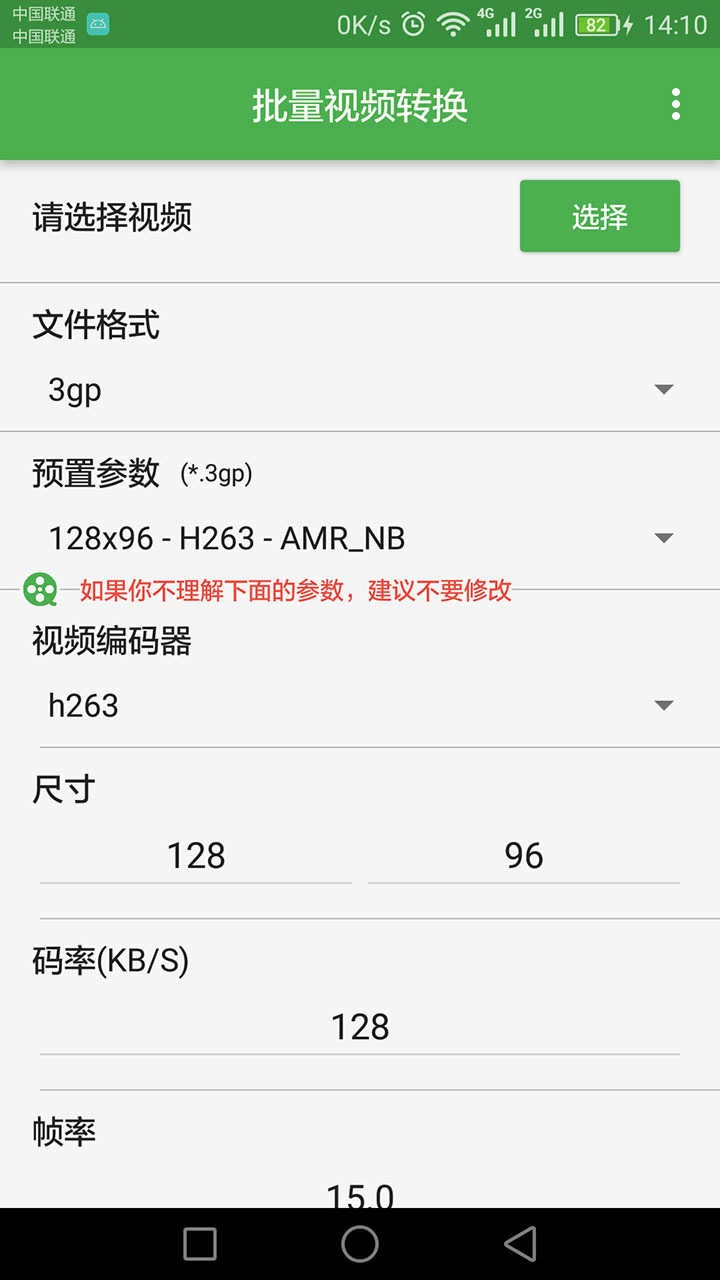Tap the 选择 button to pick videos
720x1280 pixels.
point(599,216)
